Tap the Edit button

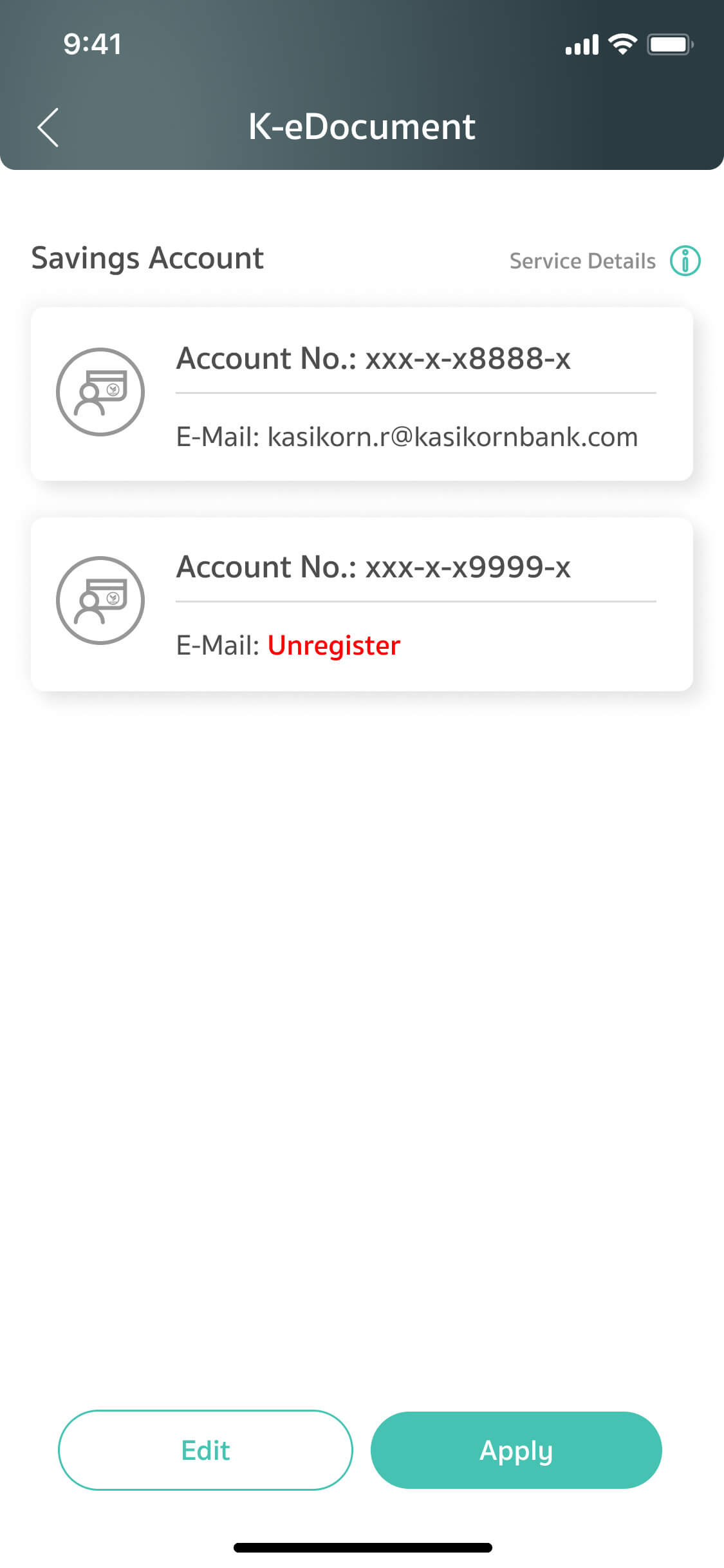pos(205,1450)
